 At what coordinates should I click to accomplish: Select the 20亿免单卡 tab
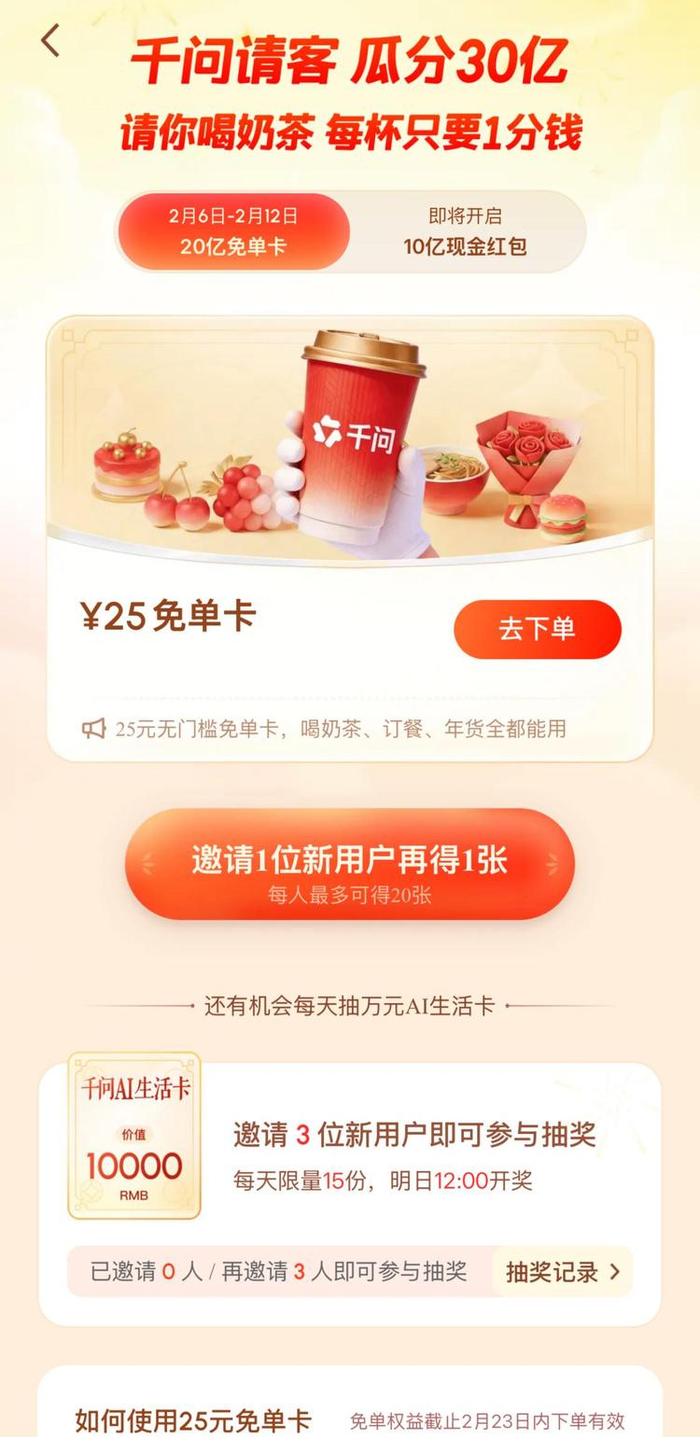click(x=233, y=232)
